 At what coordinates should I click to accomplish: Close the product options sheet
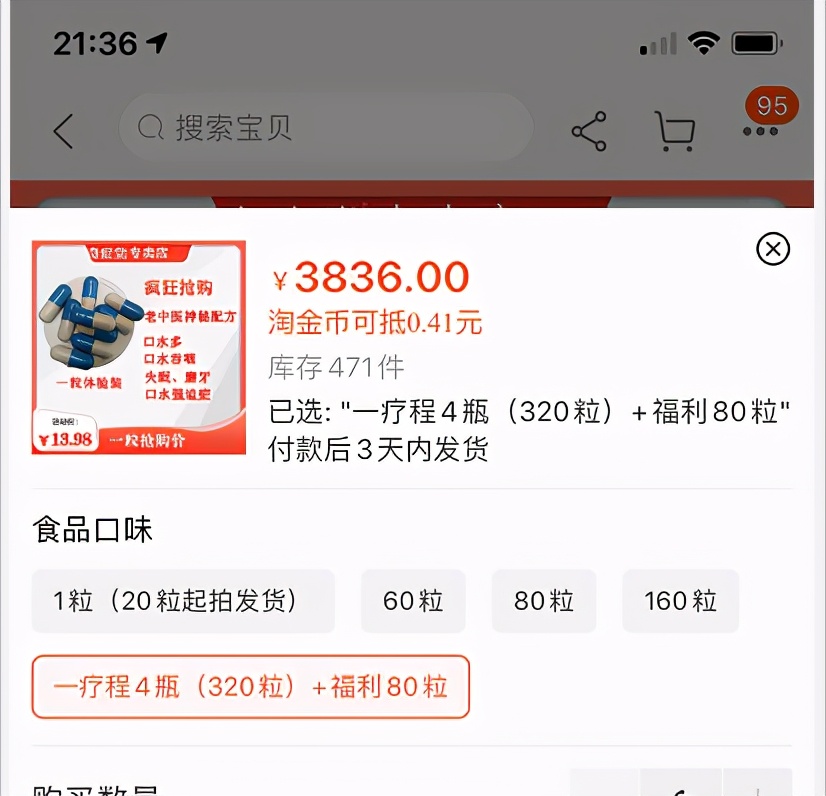[x=773, y=248]
